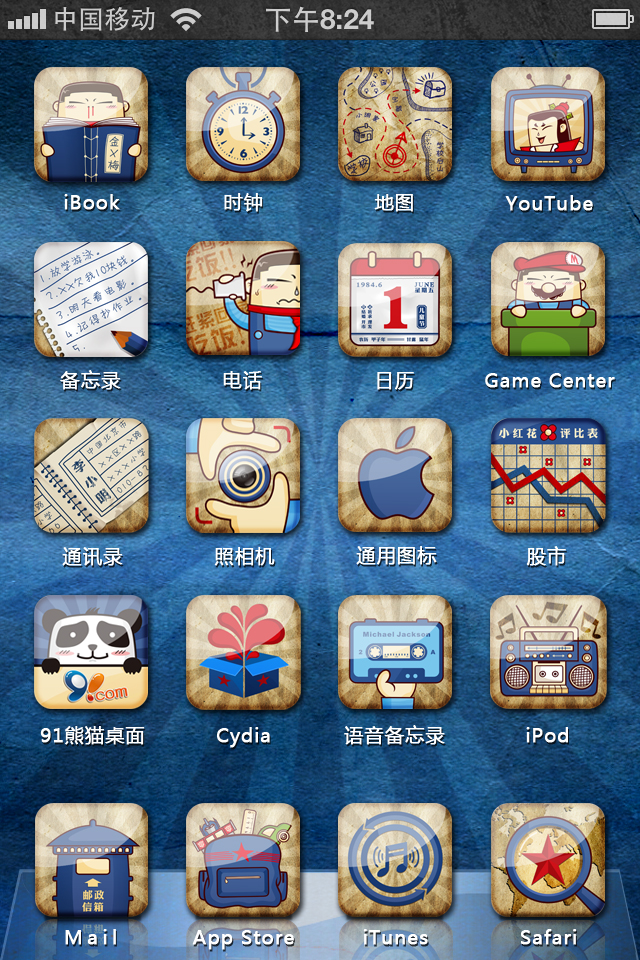
Task: Launch the 照相机 camera app
Action: pyautogui.click(x=243, y=476)
